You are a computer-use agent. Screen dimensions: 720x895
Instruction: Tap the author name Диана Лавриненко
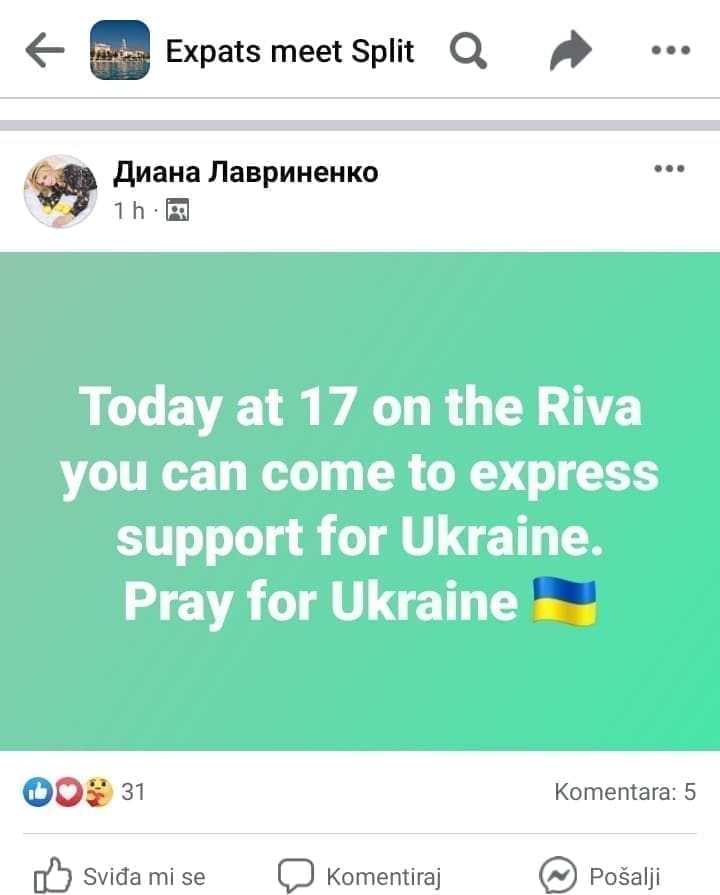click(246, 173)
